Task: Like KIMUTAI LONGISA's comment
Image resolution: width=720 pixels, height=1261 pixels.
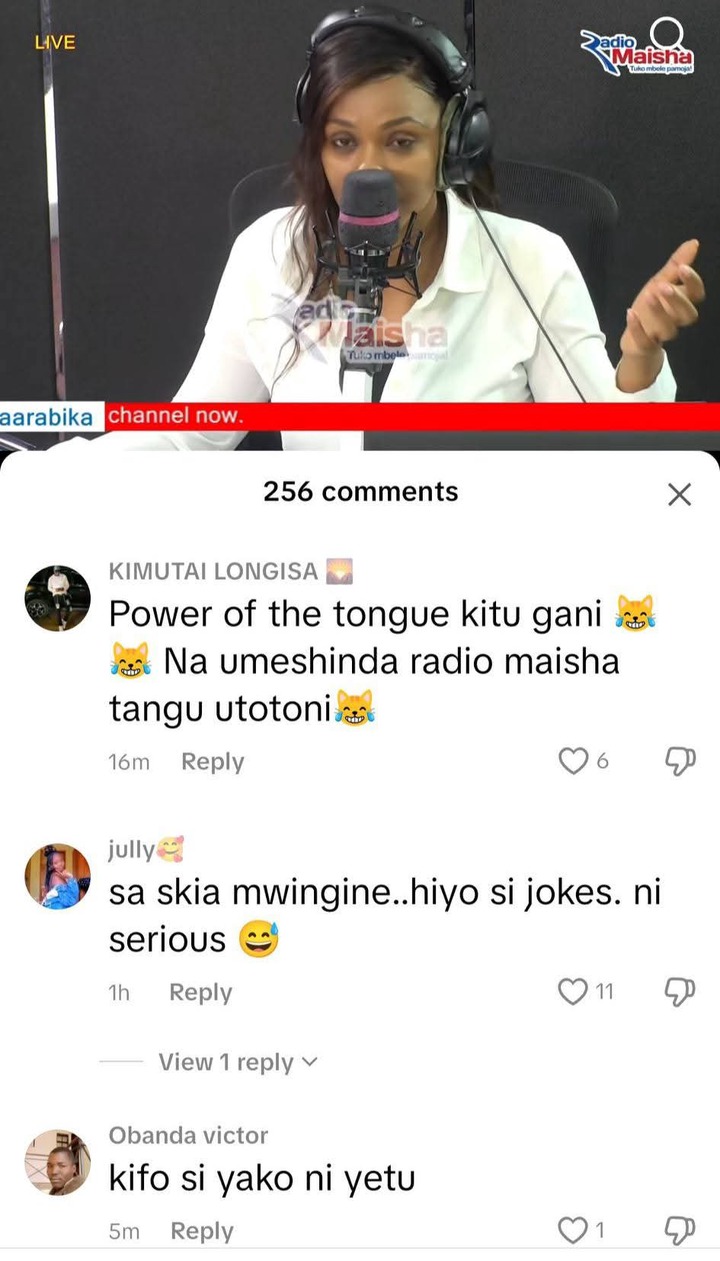Action: [573, 762]
